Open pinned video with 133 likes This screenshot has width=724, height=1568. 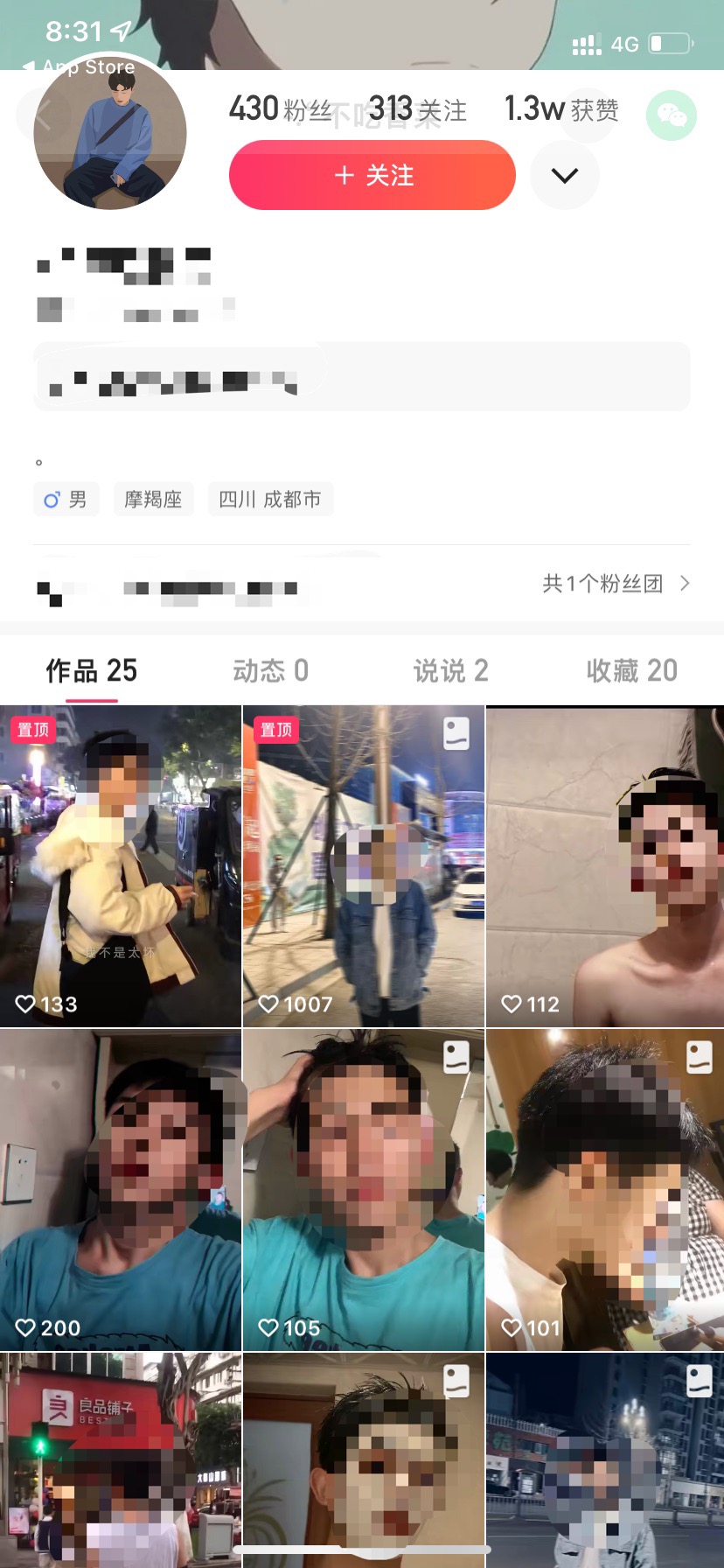(121, 866)
